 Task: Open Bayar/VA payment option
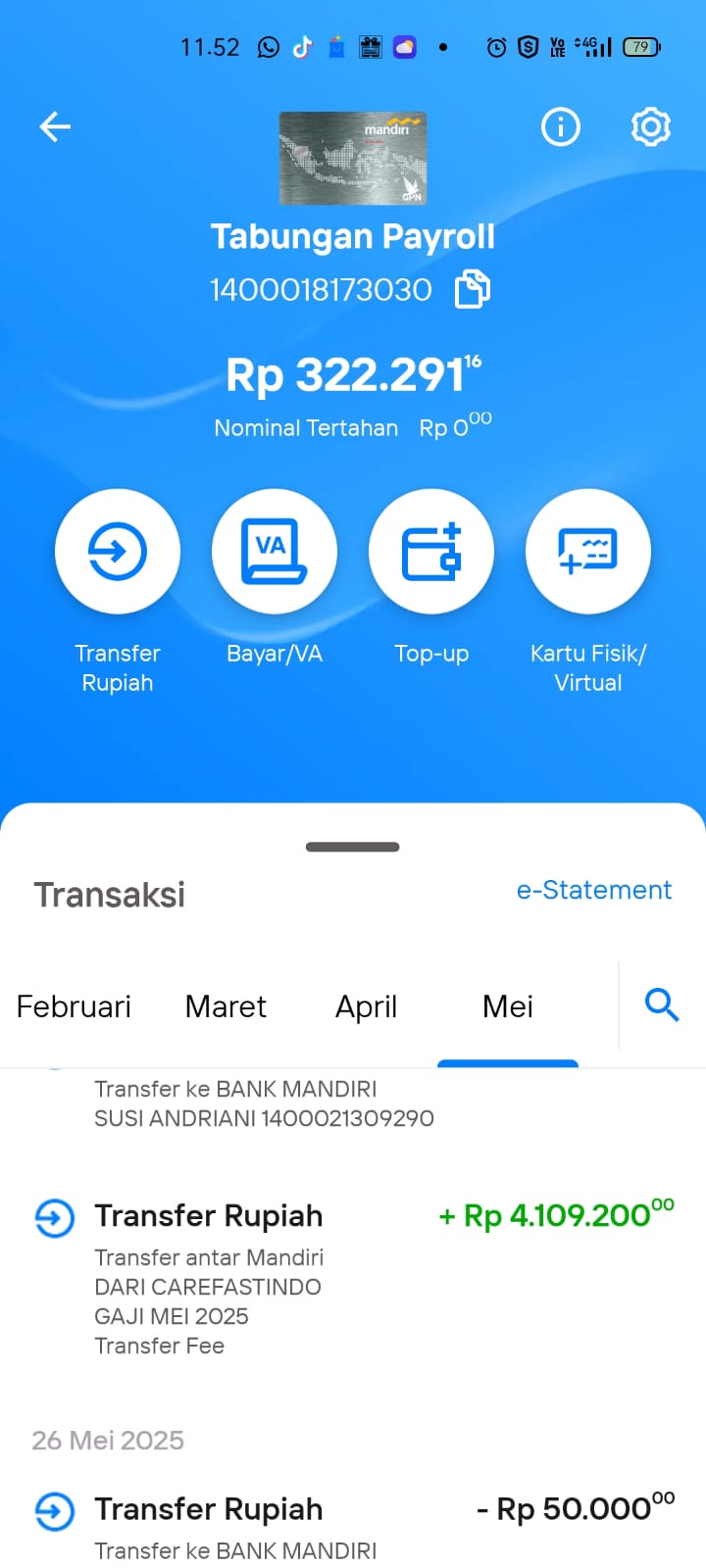point(275,552)
